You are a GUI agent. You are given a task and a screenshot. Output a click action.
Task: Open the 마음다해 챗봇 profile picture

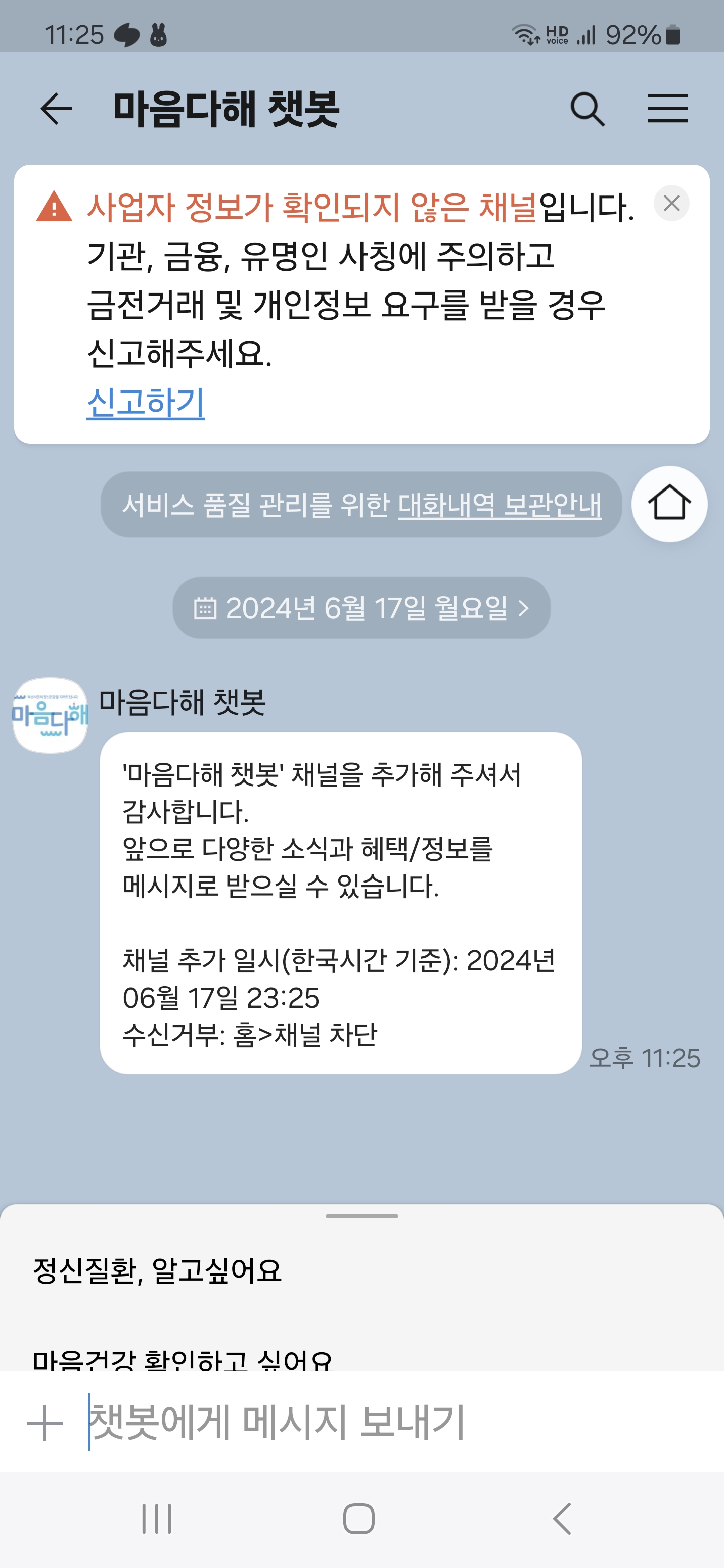[x=50, y=716]
